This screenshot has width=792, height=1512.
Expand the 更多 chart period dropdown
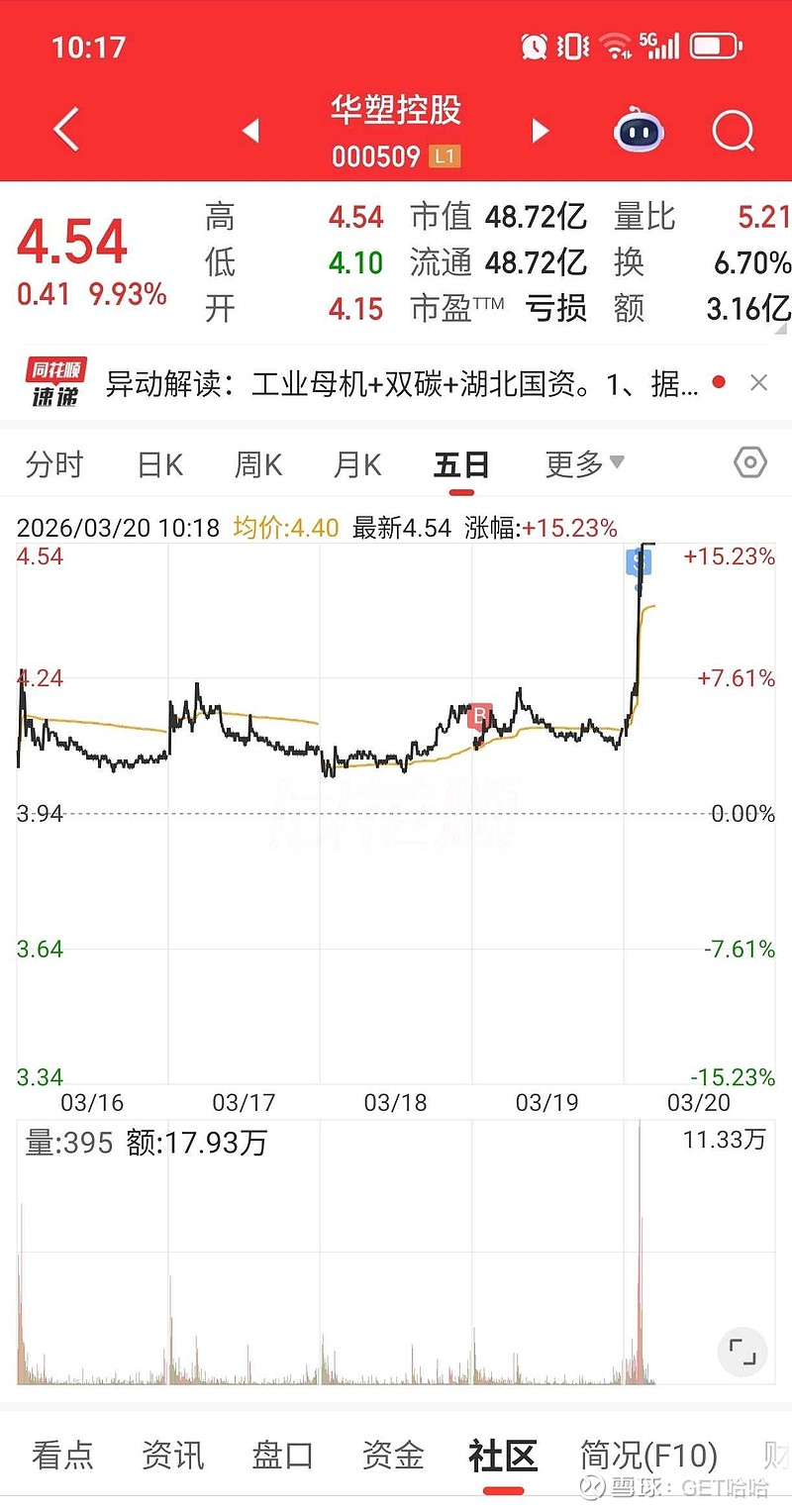pyautogui.click(x=584, y=463)
